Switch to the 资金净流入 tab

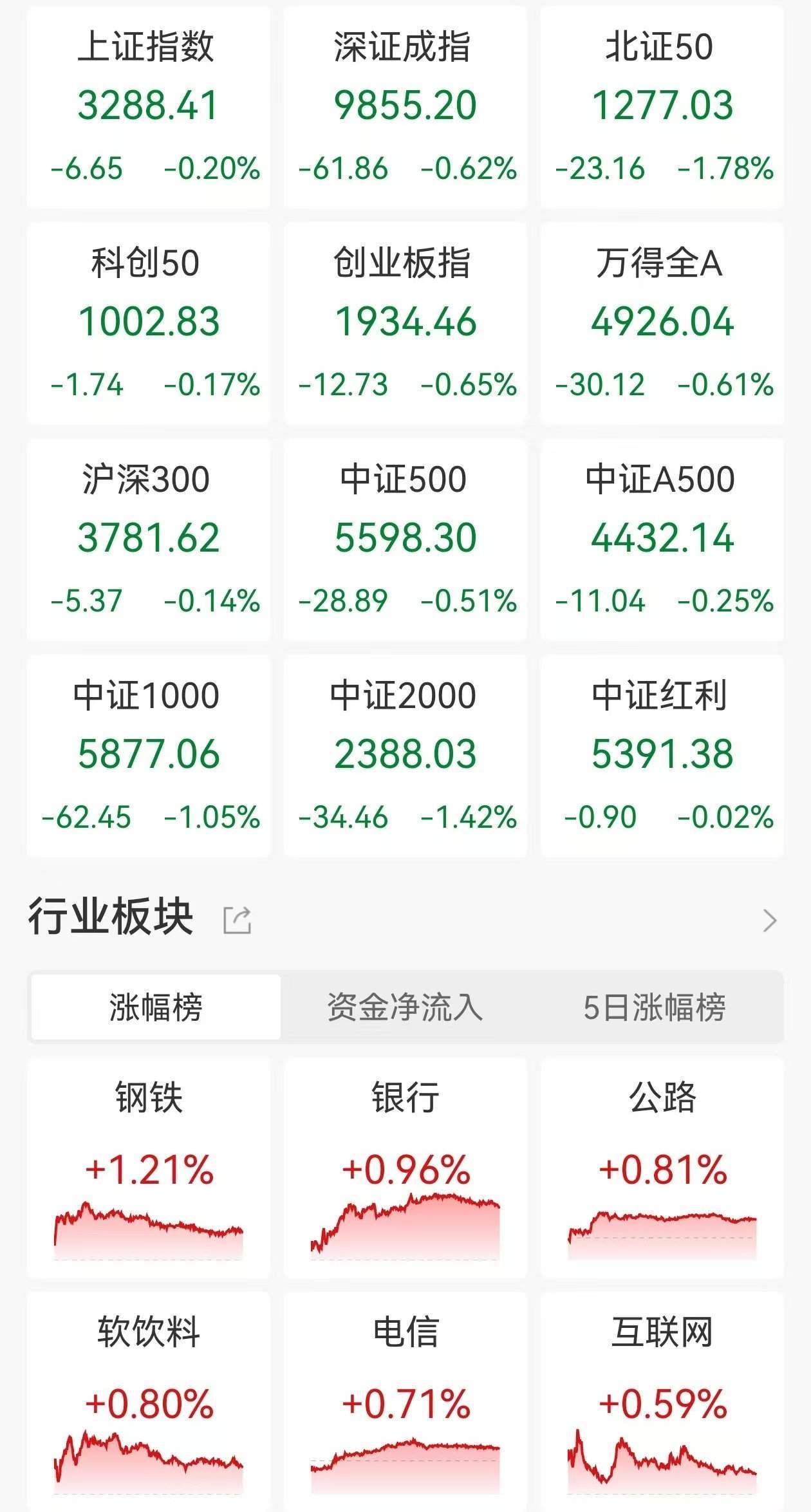[x=405, y=1007]
